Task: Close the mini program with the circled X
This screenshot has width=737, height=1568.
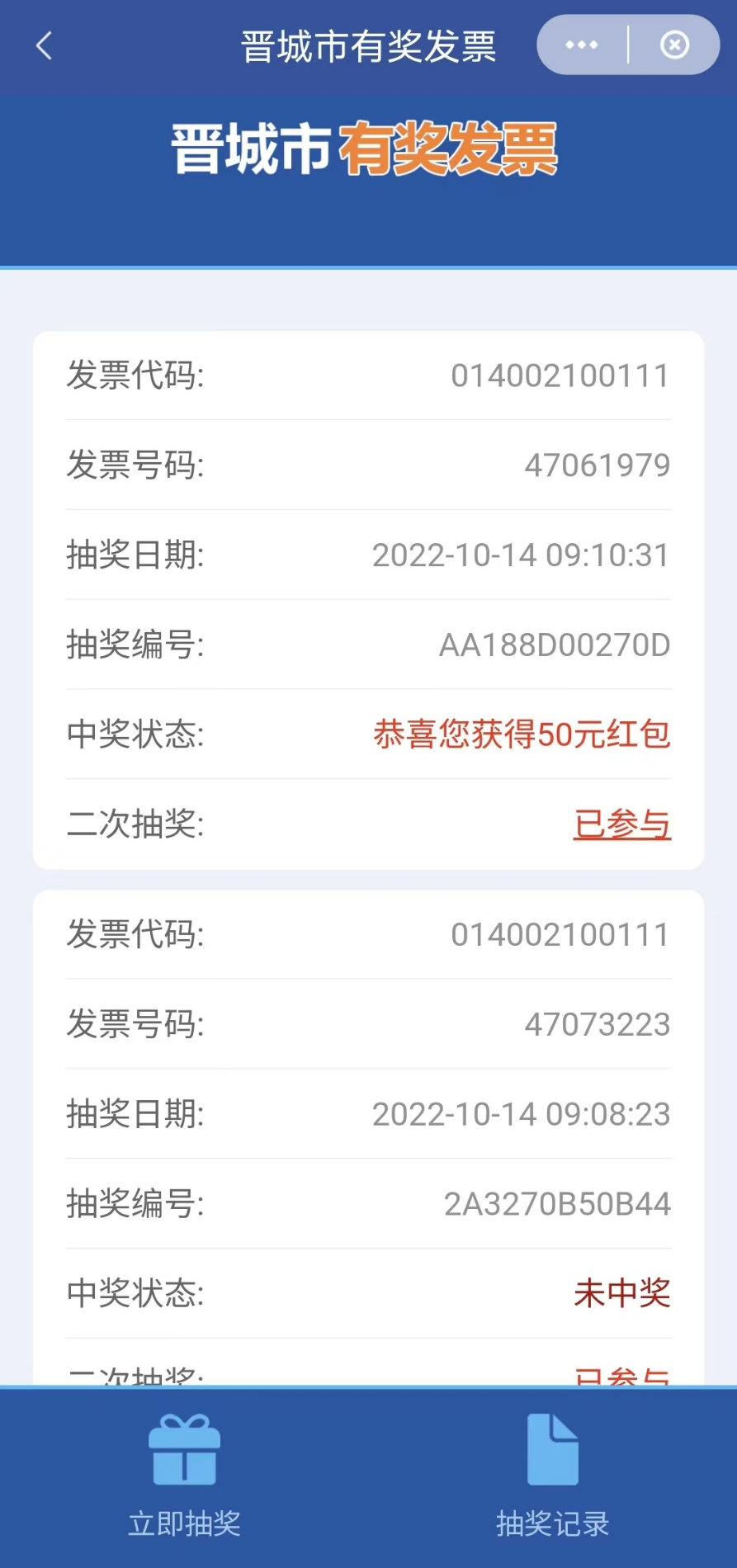Action: coord(674,45)
